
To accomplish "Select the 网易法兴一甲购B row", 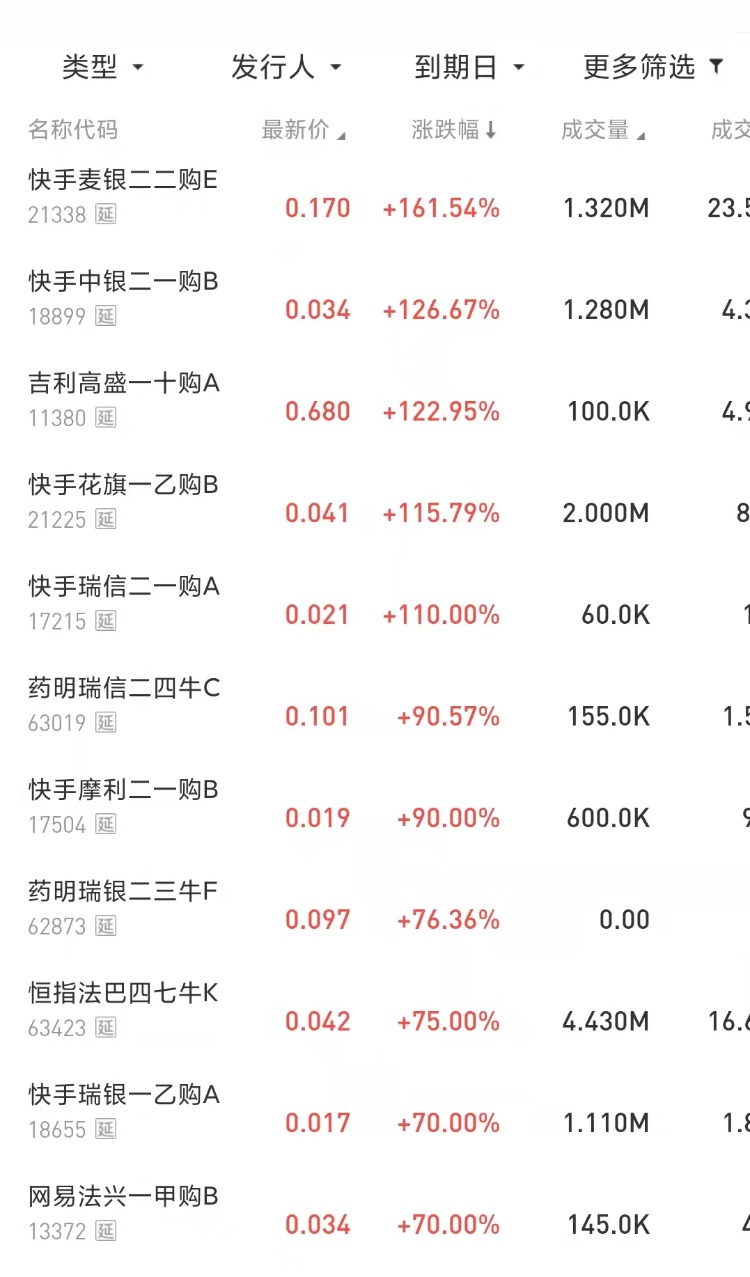I will [123, 1198].
